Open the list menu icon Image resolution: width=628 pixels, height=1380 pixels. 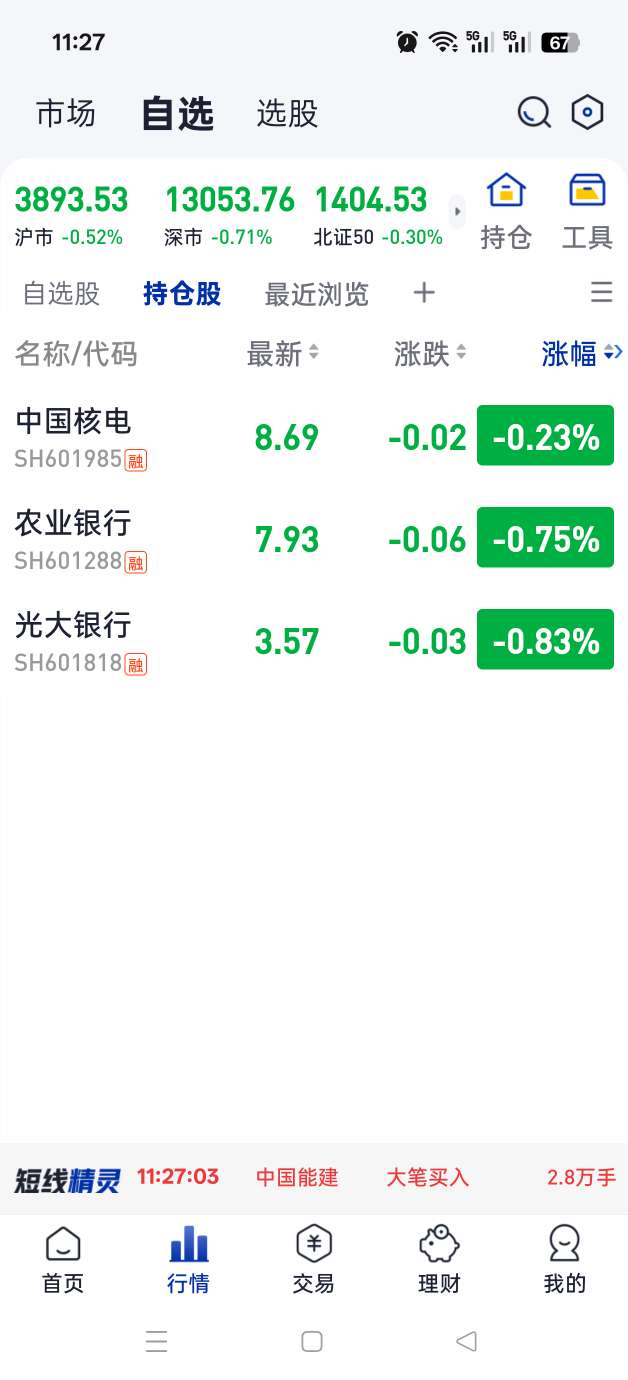[601, 292]
